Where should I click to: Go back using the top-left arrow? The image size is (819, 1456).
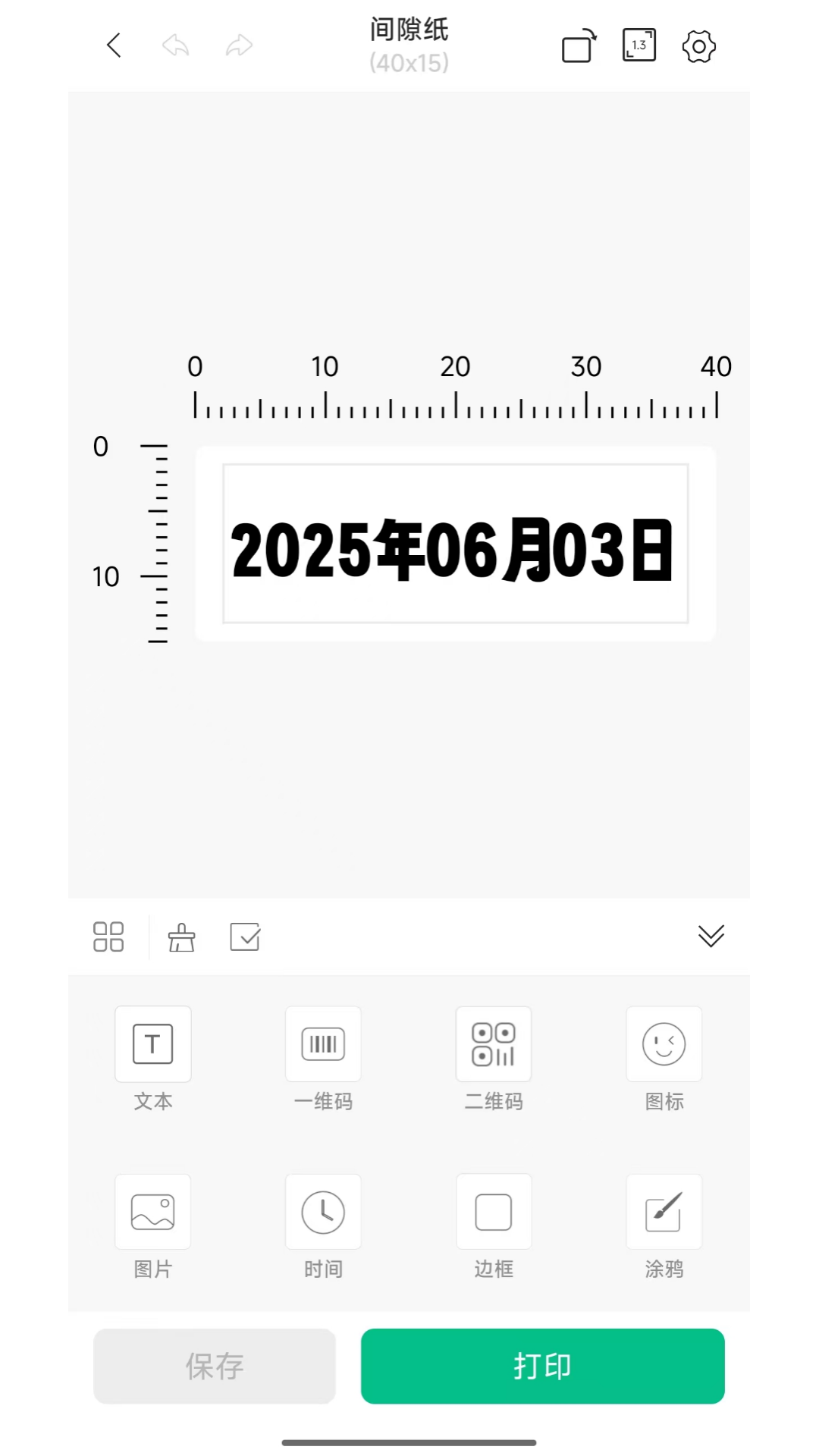click(114, 45)
